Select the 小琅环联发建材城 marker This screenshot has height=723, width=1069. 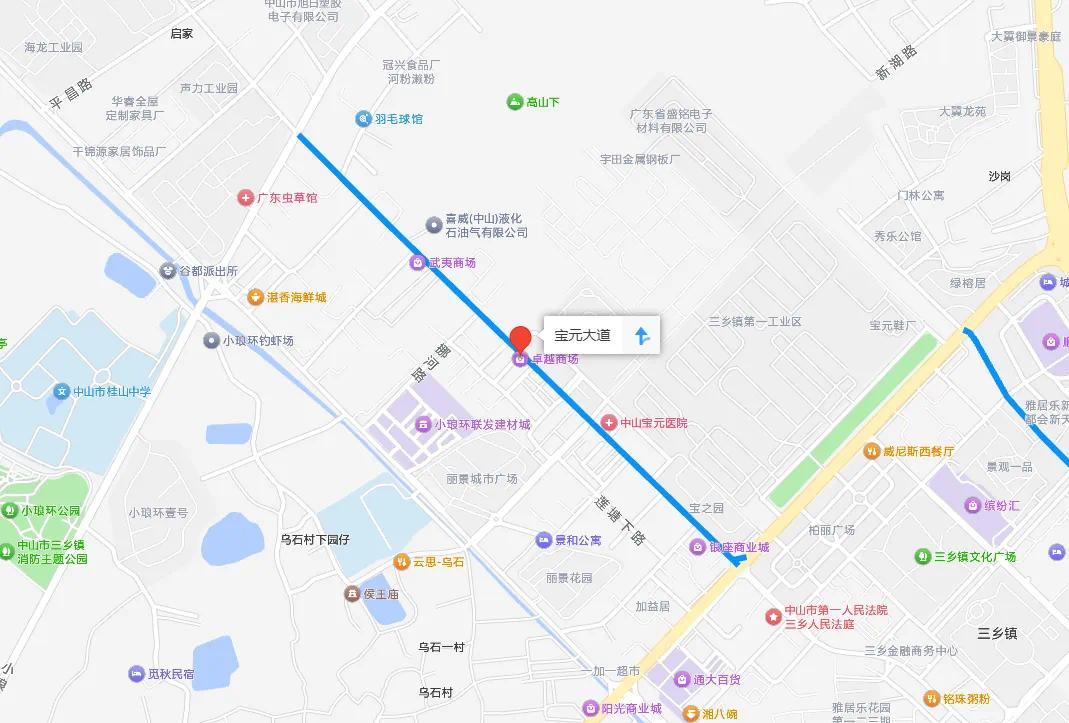[422, 424]
